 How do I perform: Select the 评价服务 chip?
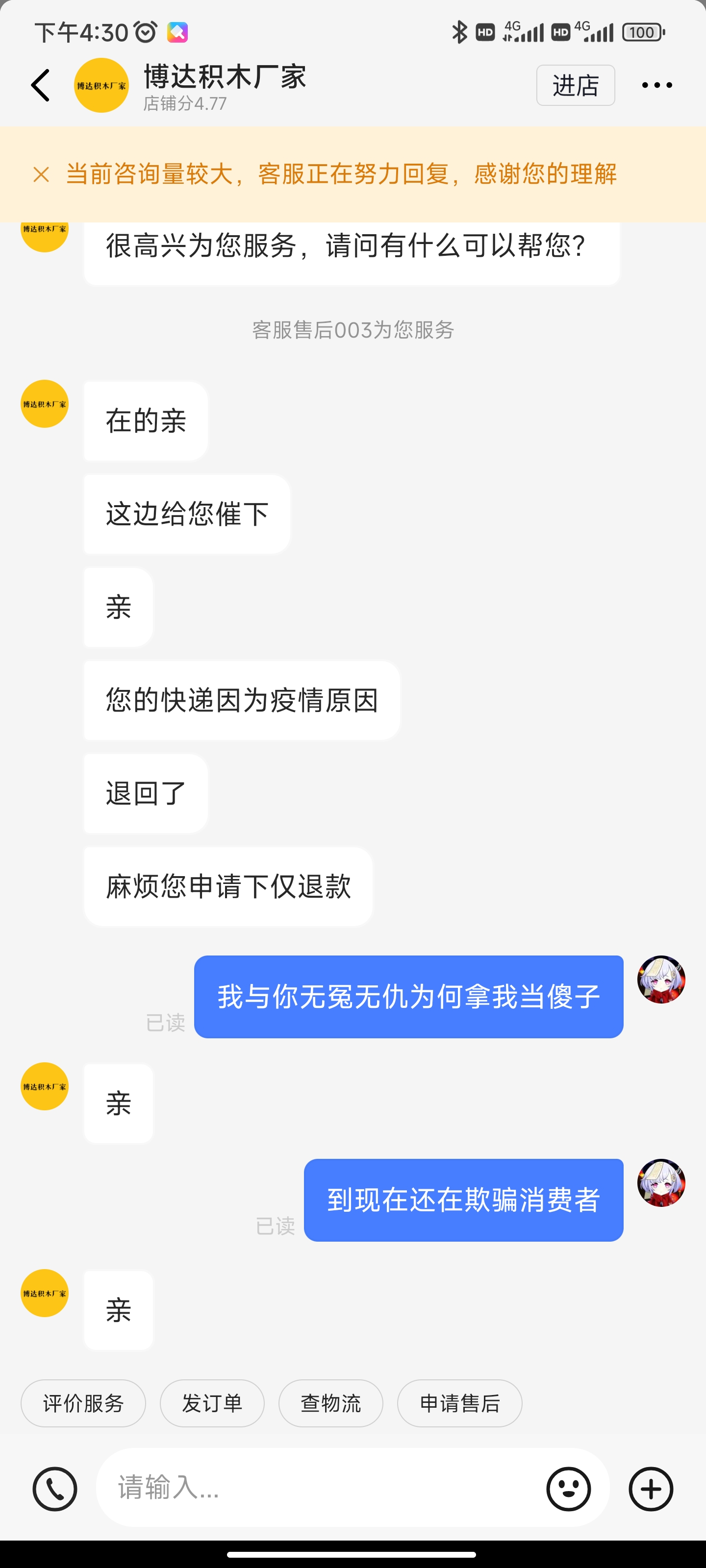point(83,1403)
